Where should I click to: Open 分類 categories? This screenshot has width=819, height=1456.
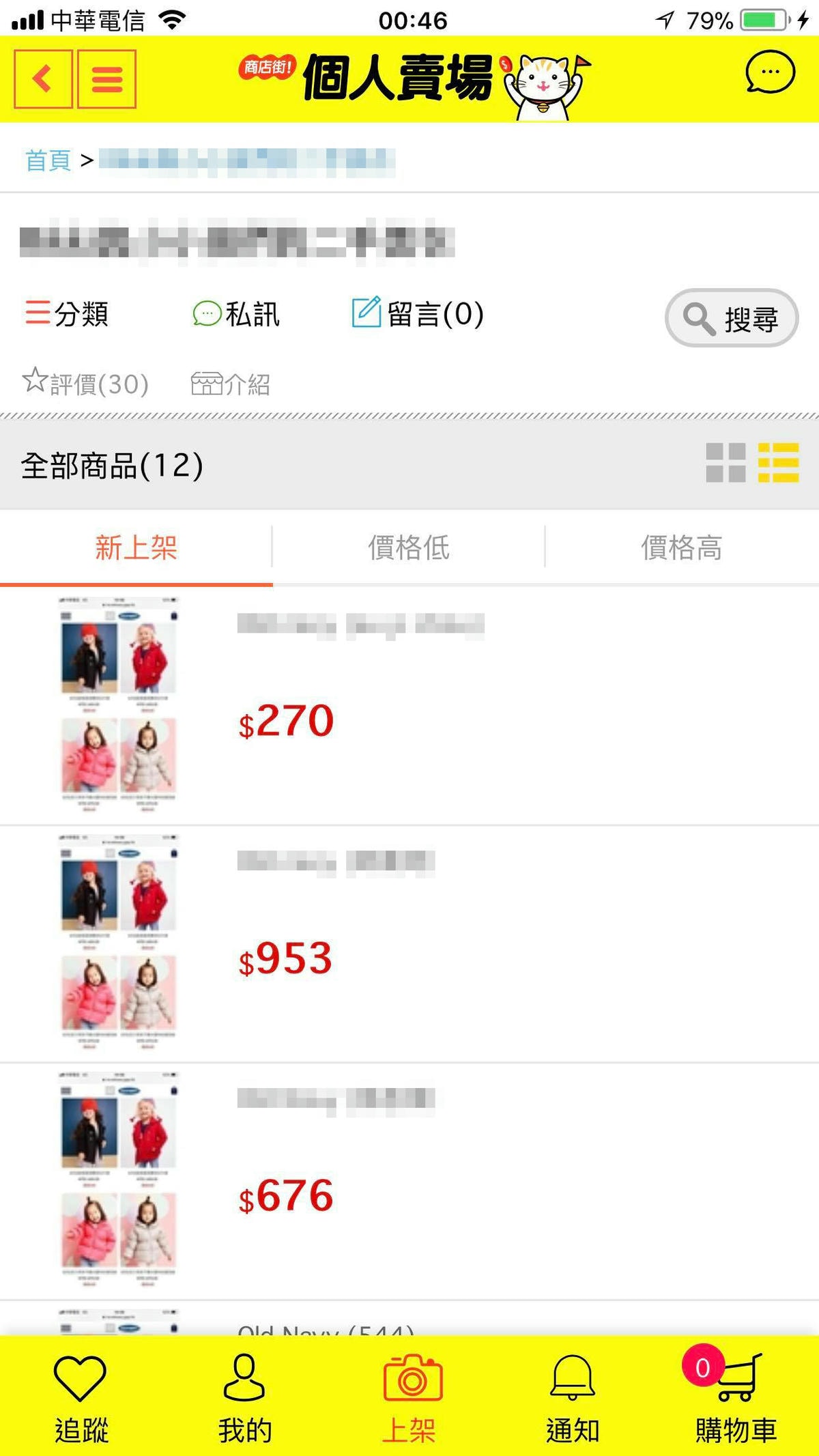(67, 315)
